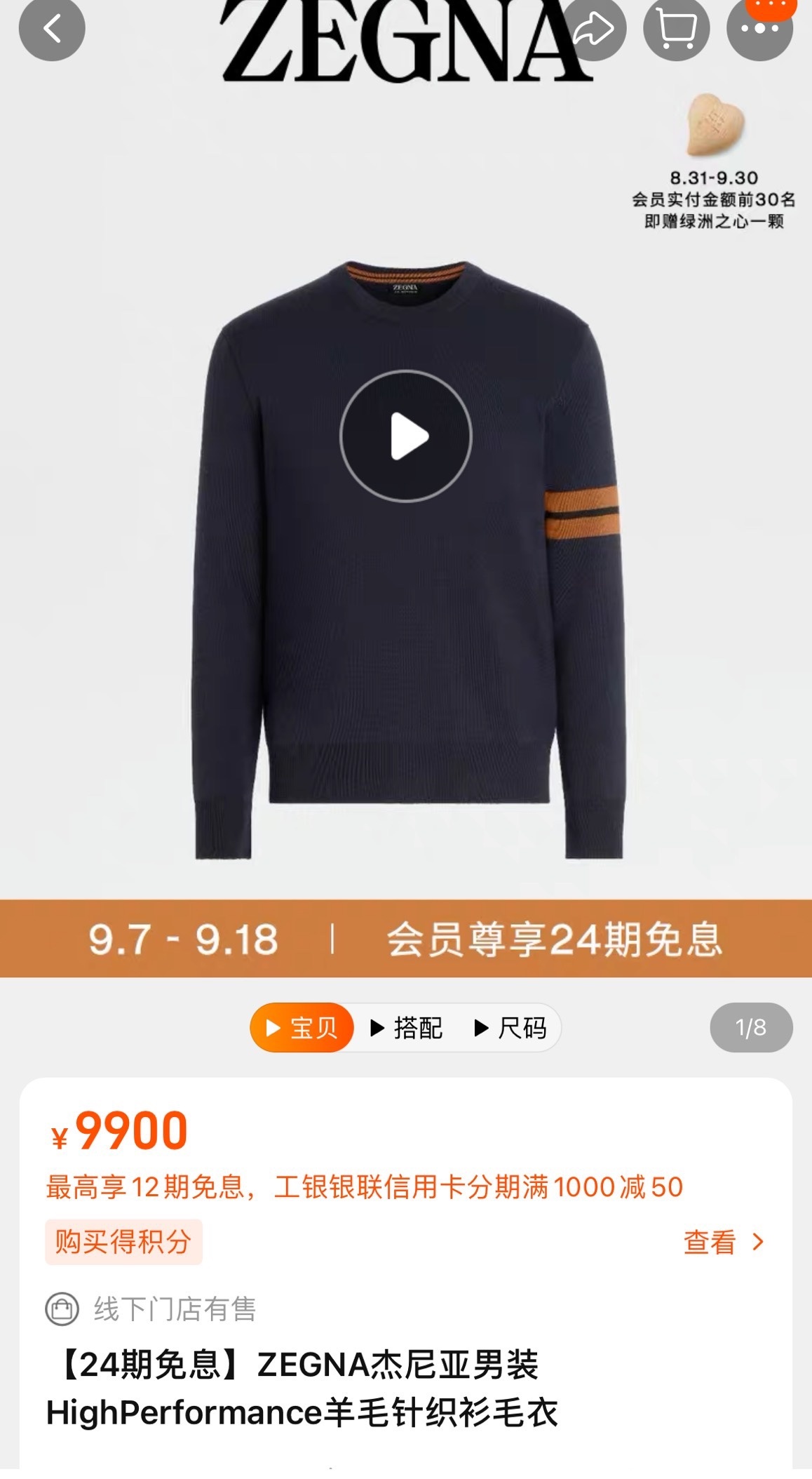Switch to the 搭配 media tab
The width and height of the screenshot is (812, 1479).
coord(407,1028)
